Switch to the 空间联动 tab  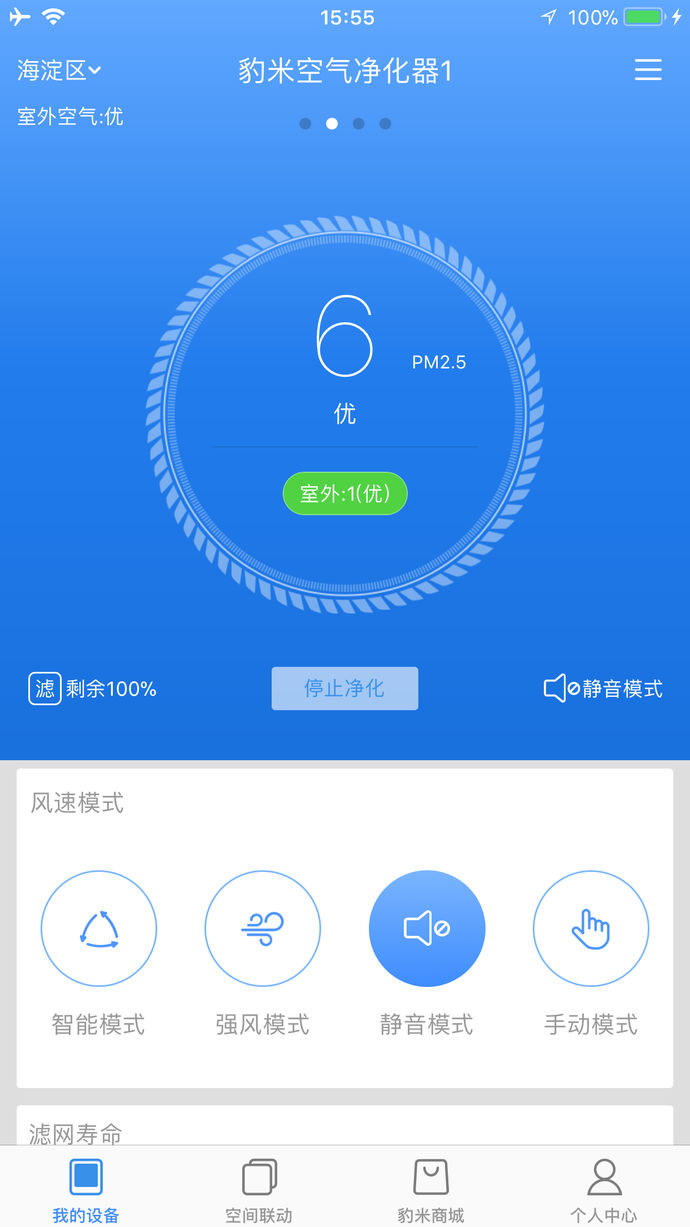coord(259,1190)
